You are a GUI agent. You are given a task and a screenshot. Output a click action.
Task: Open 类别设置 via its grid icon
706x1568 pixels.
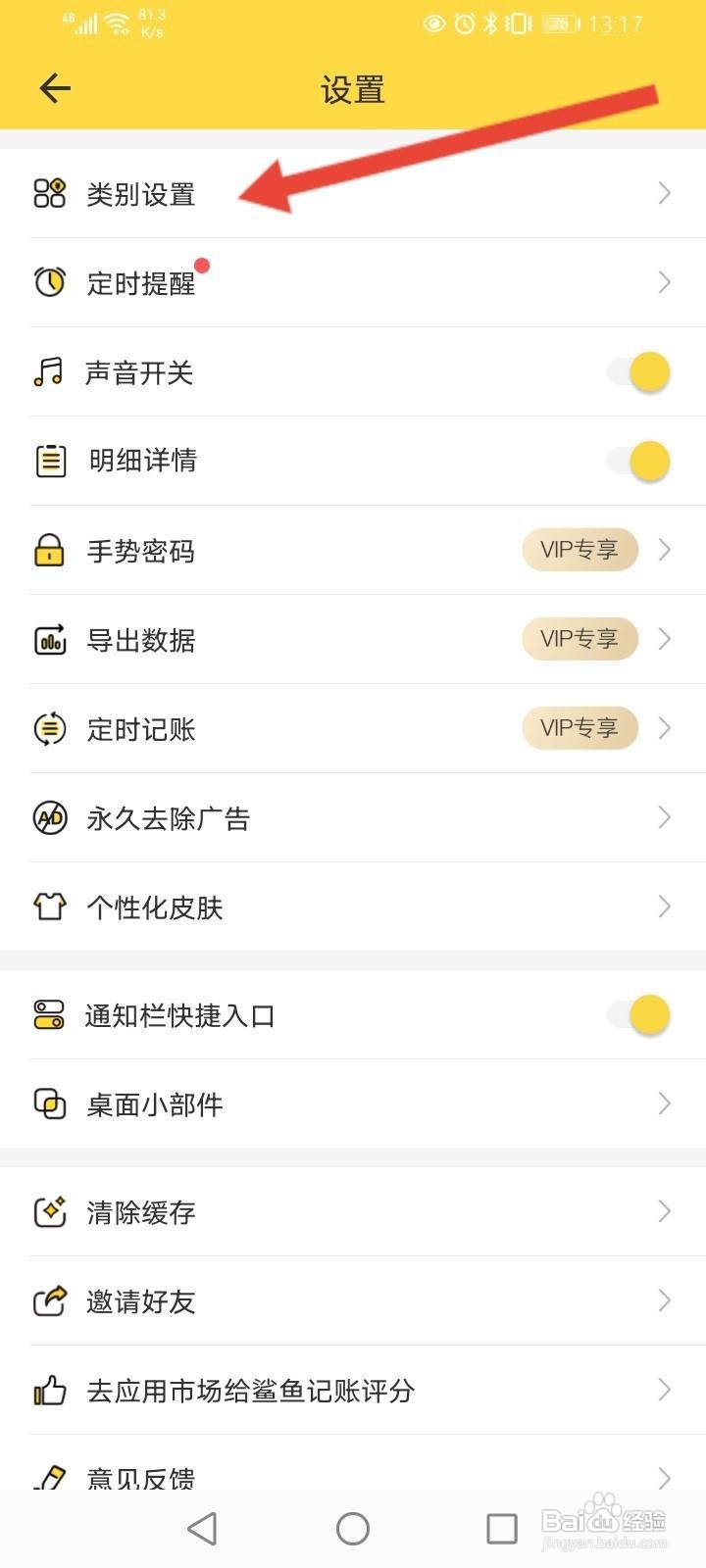(x=49, y=193)
